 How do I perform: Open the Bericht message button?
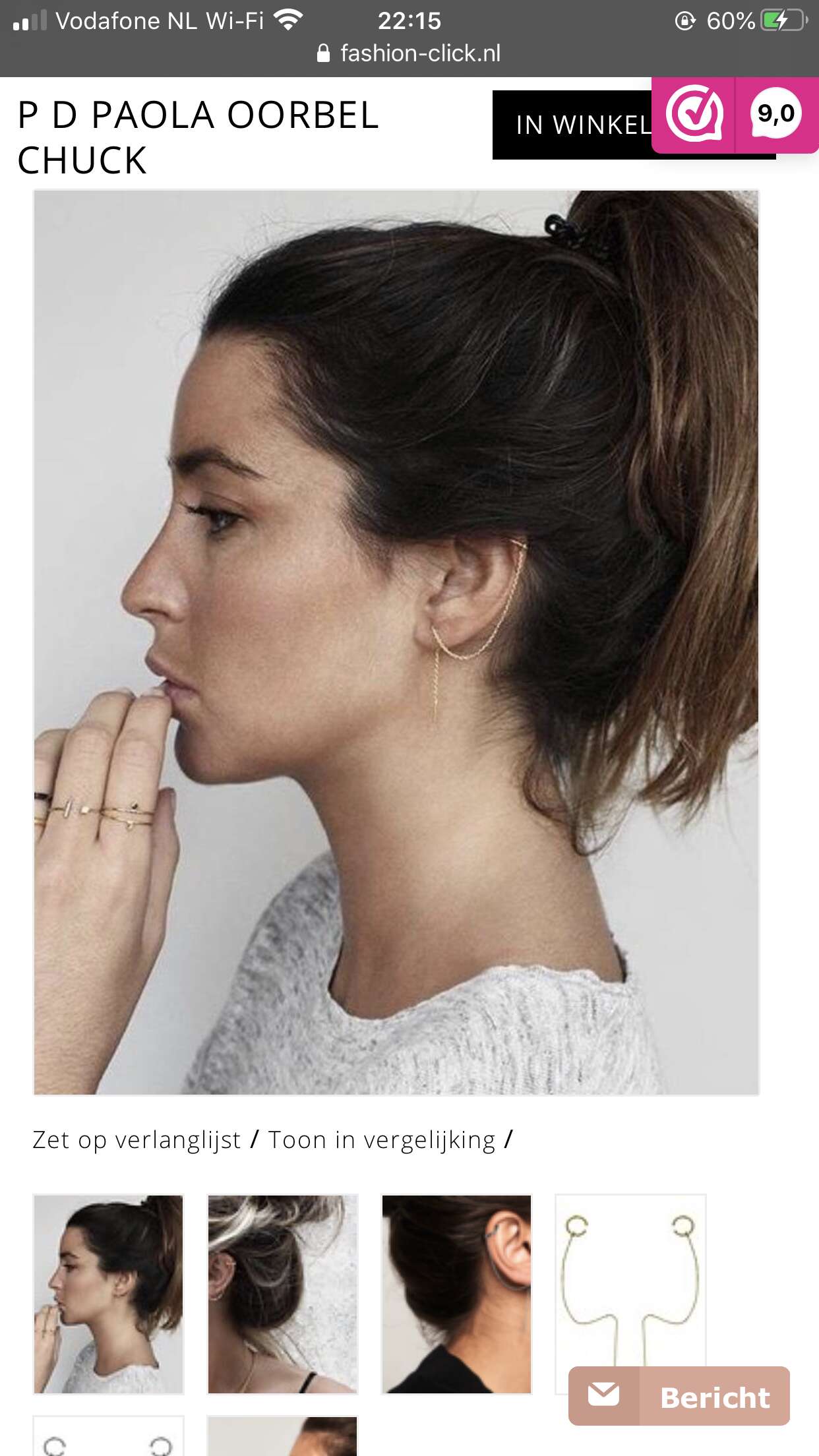click(x=679, y=1396)
